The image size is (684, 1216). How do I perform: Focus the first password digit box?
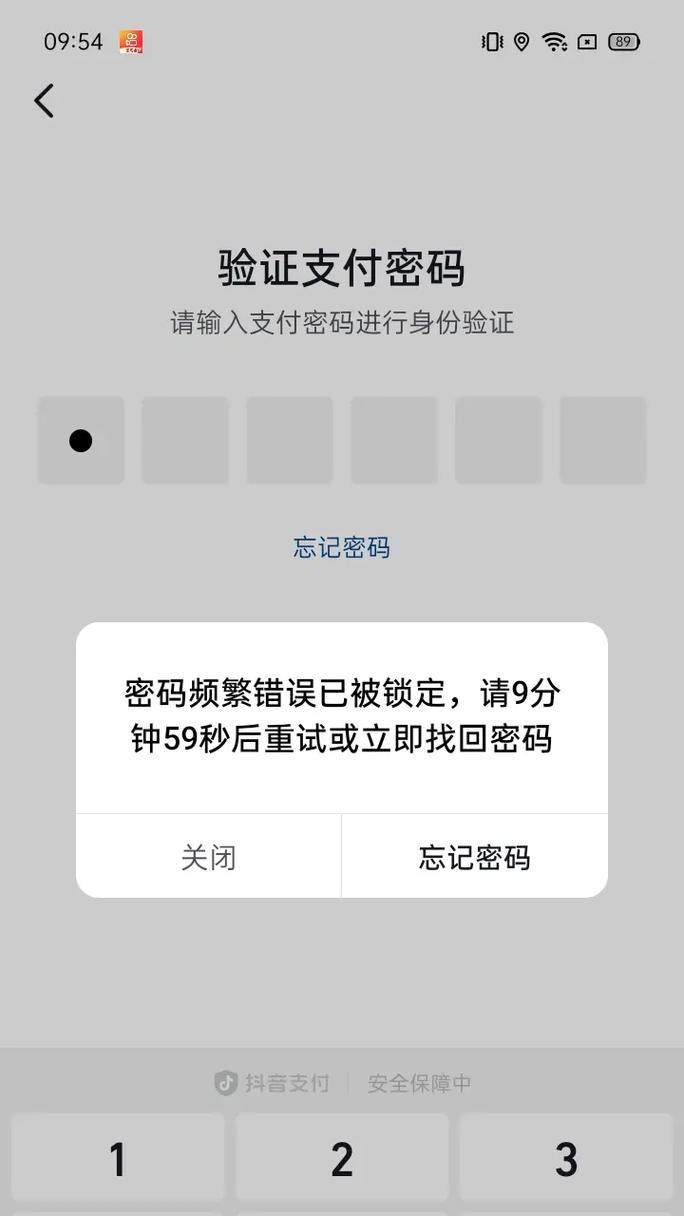pos(81,440)
